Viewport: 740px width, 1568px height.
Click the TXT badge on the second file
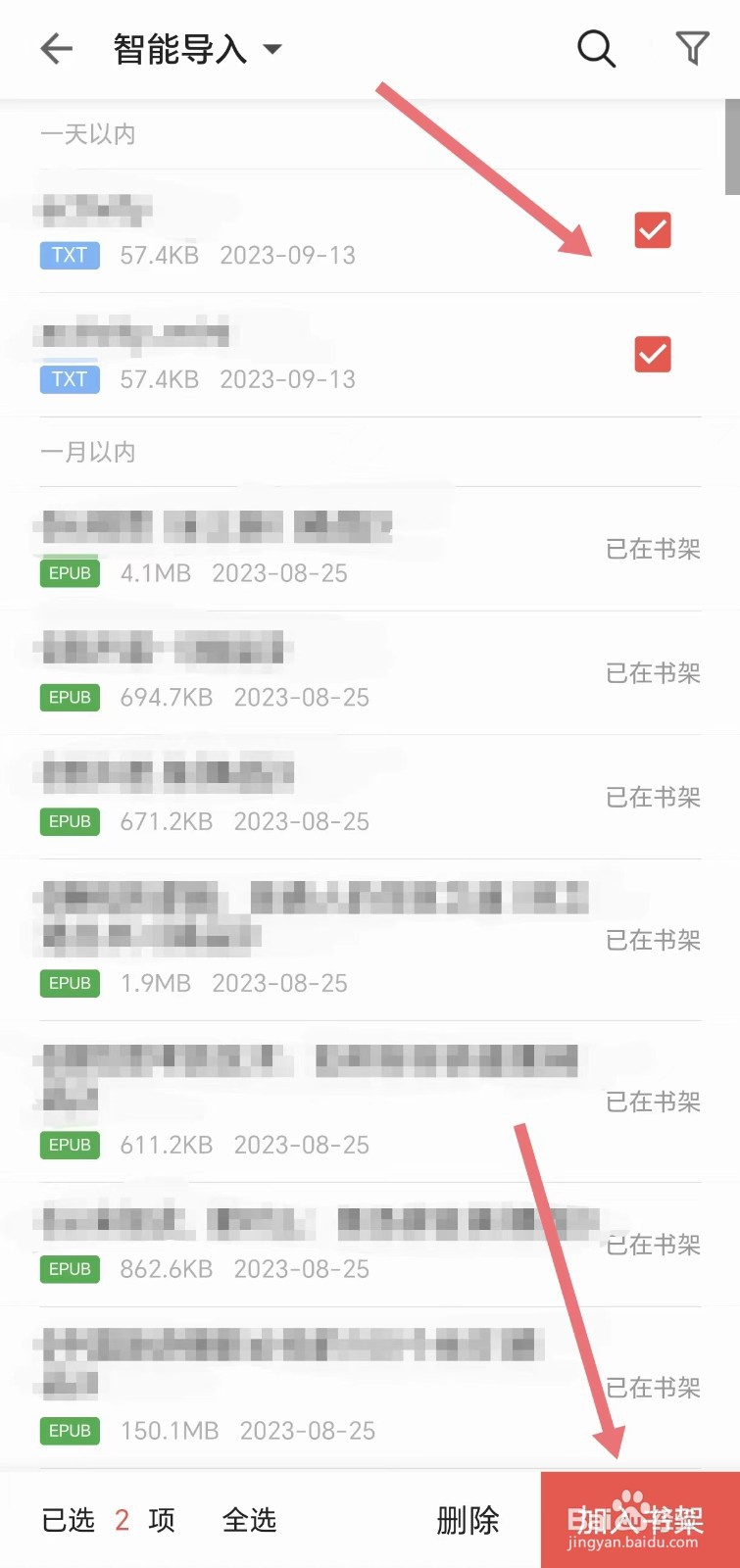click(69, 378)
